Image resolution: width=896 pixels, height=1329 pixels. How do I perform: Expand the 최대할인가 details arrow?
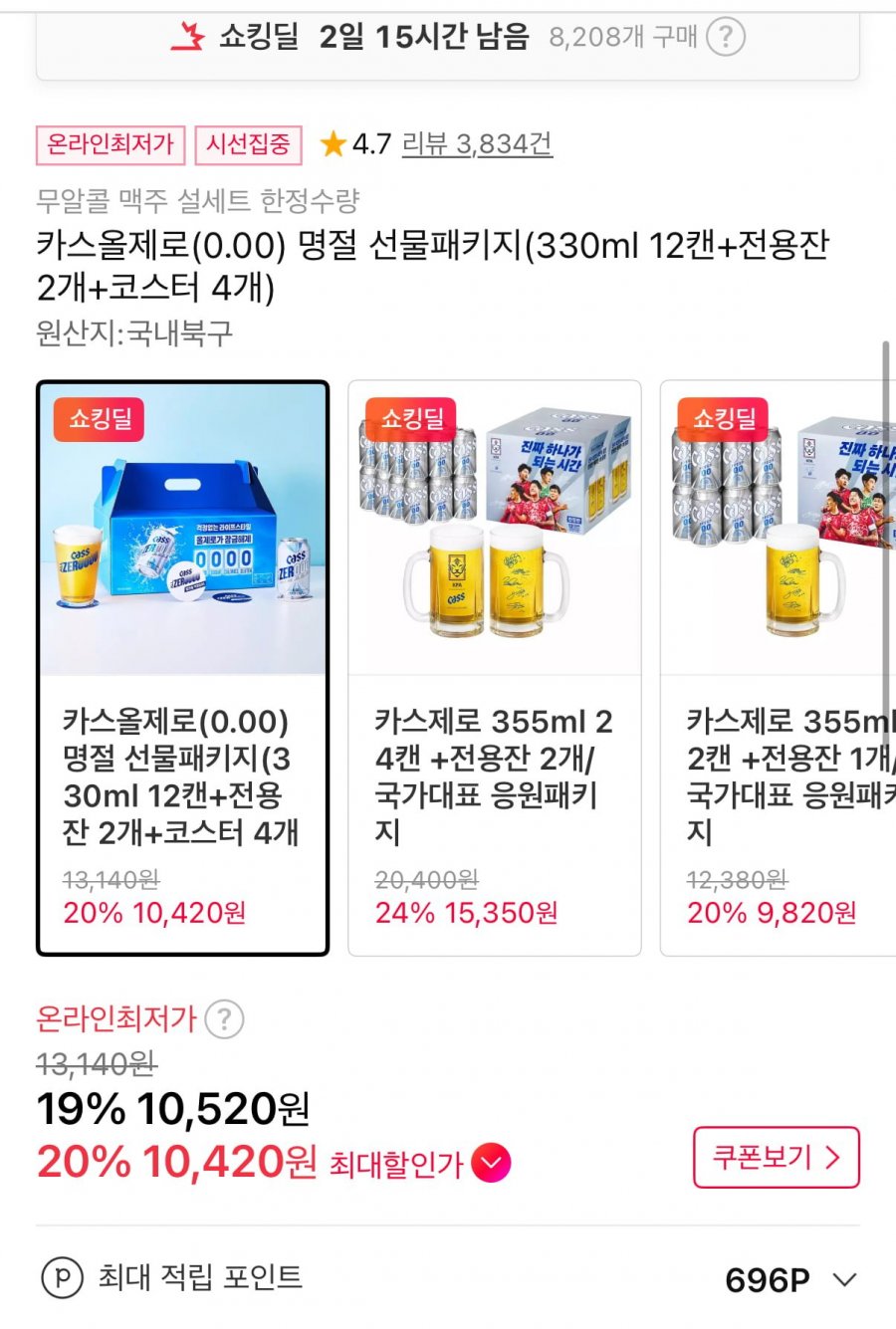coord(490,1163)
